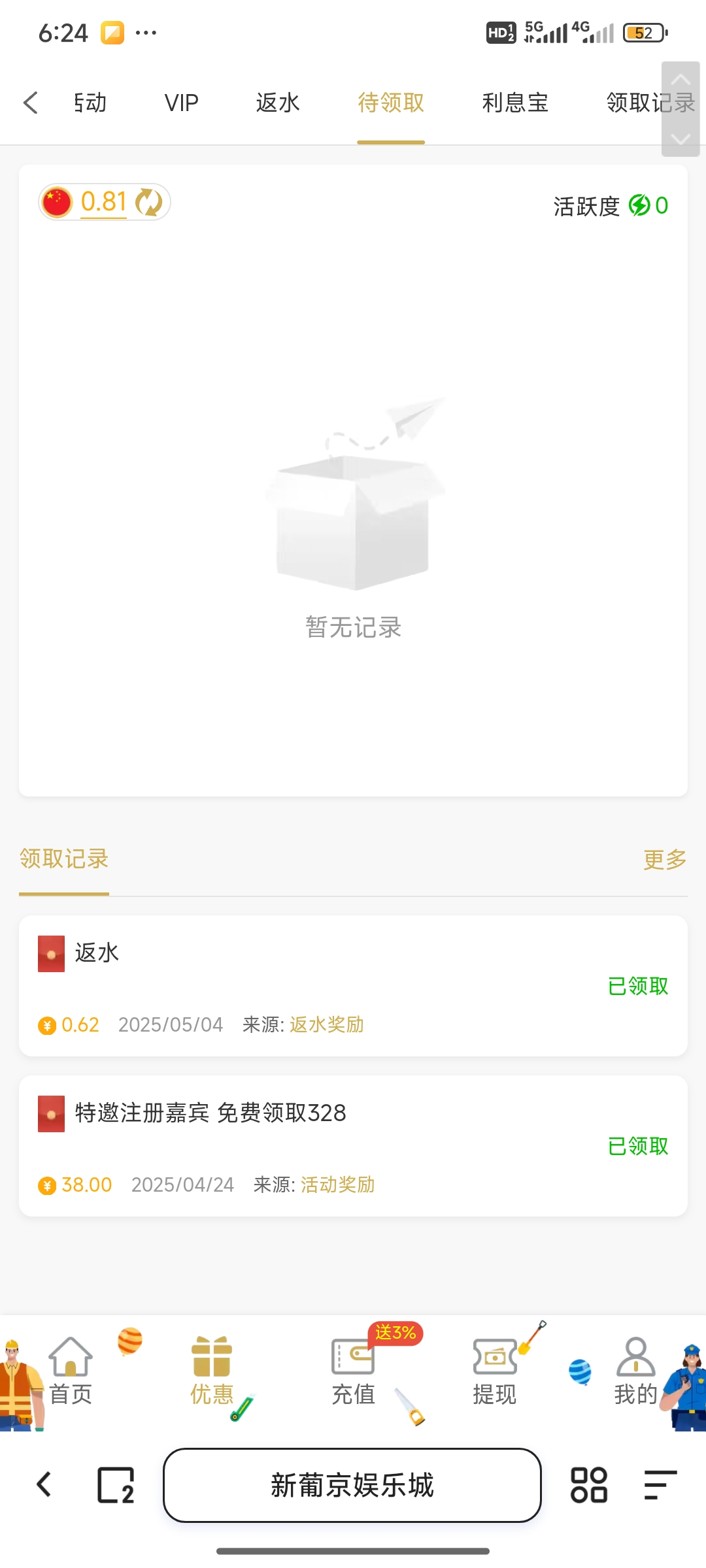706x1568 pixels.
Task: Tap the China flag icon next to balance
Action: point(58,201)
